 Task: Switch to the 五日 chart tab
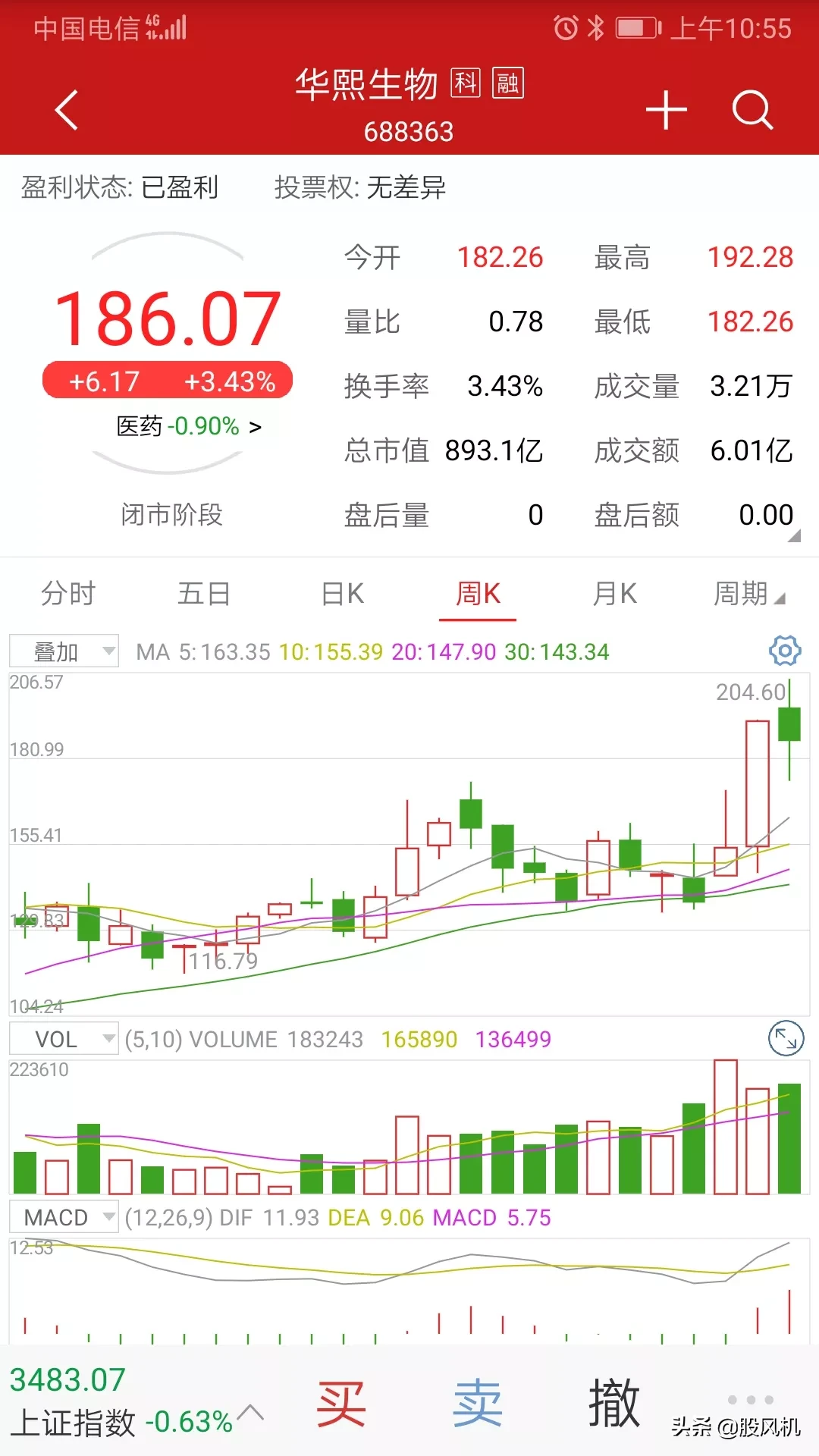pos(204,594)
